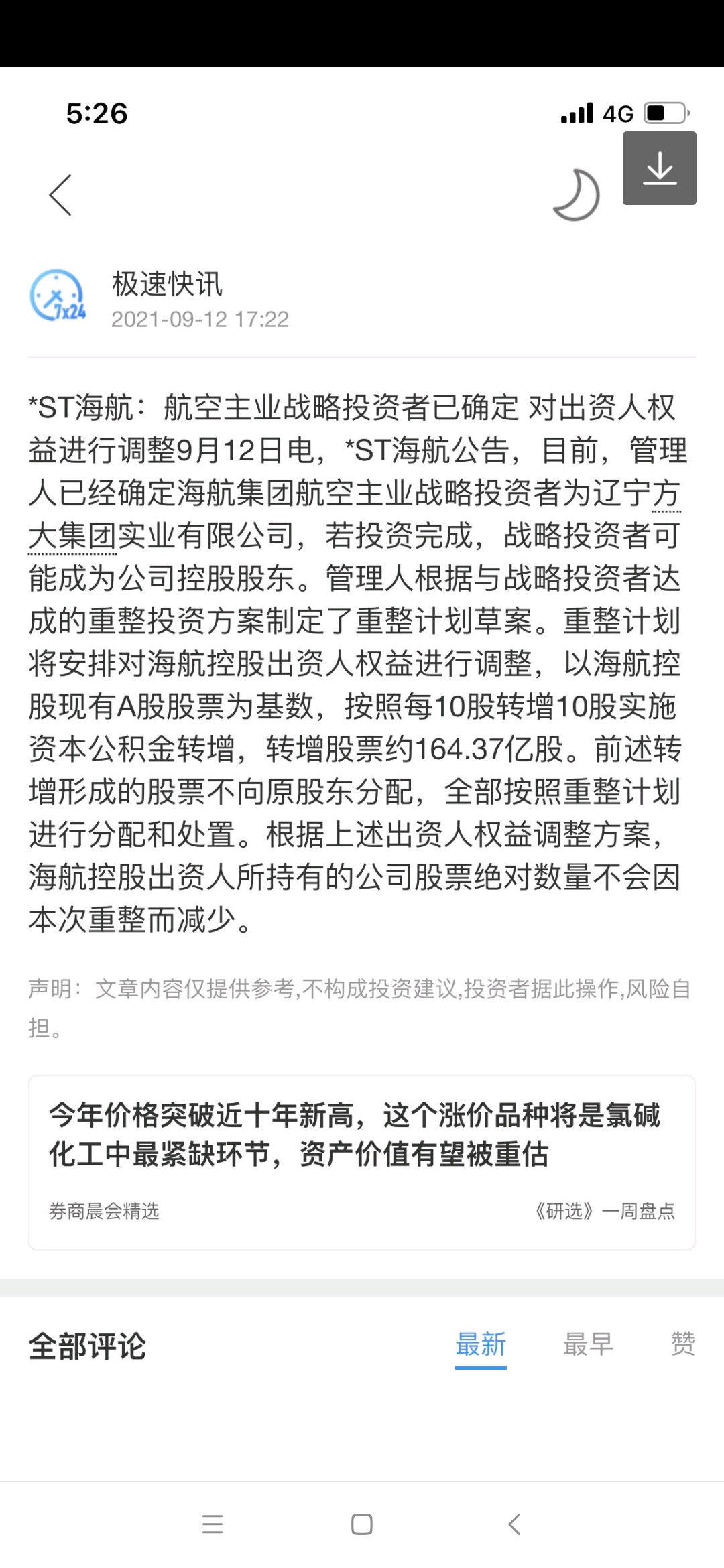Go back using the top-left arrow
This screenshot has width=724, height=1568.
(60, 195)
